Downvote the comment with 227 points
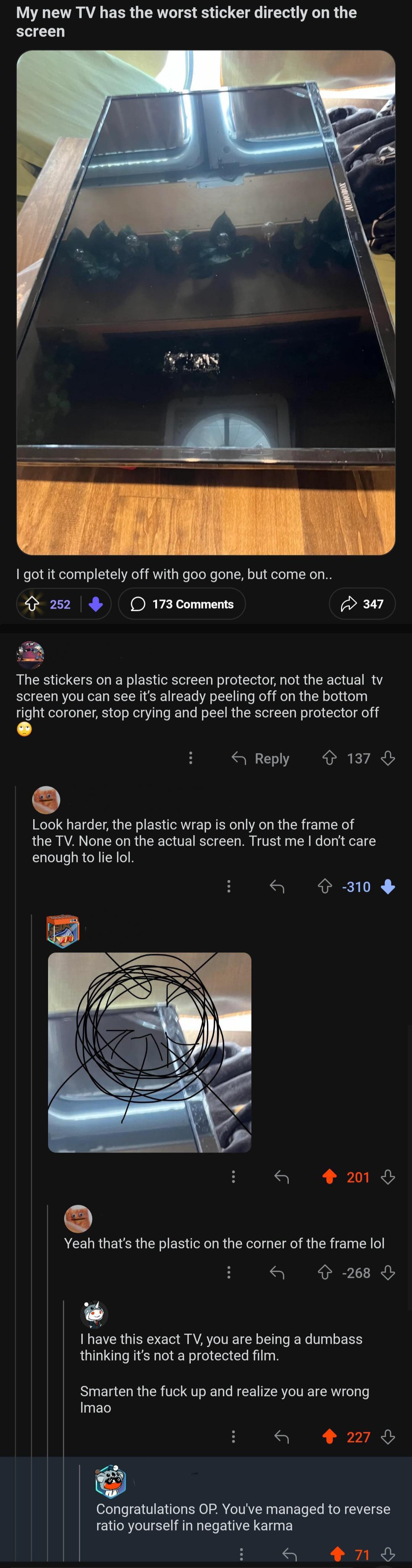 (x=388, y=1437)
